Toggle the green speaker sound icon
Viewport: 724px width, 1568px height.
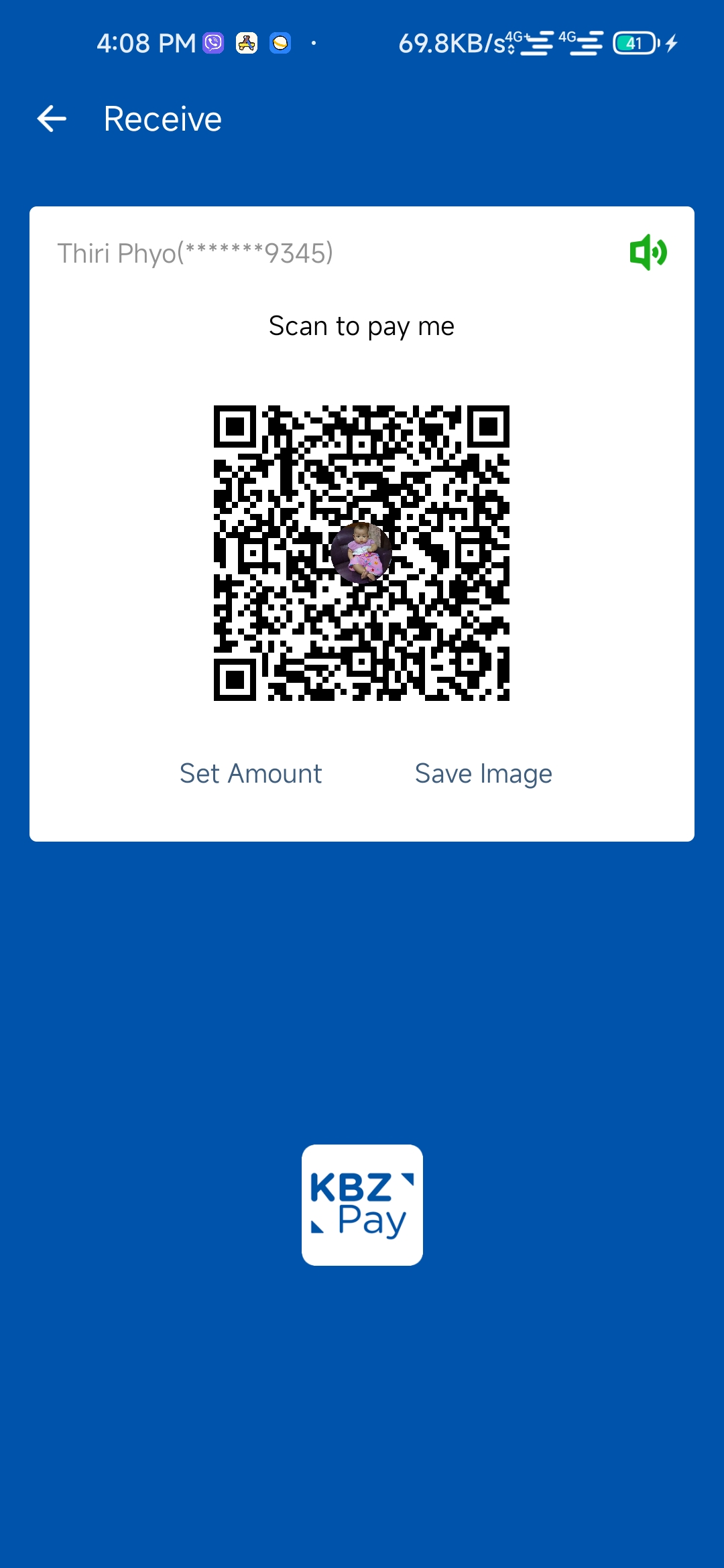pos(648,253)
